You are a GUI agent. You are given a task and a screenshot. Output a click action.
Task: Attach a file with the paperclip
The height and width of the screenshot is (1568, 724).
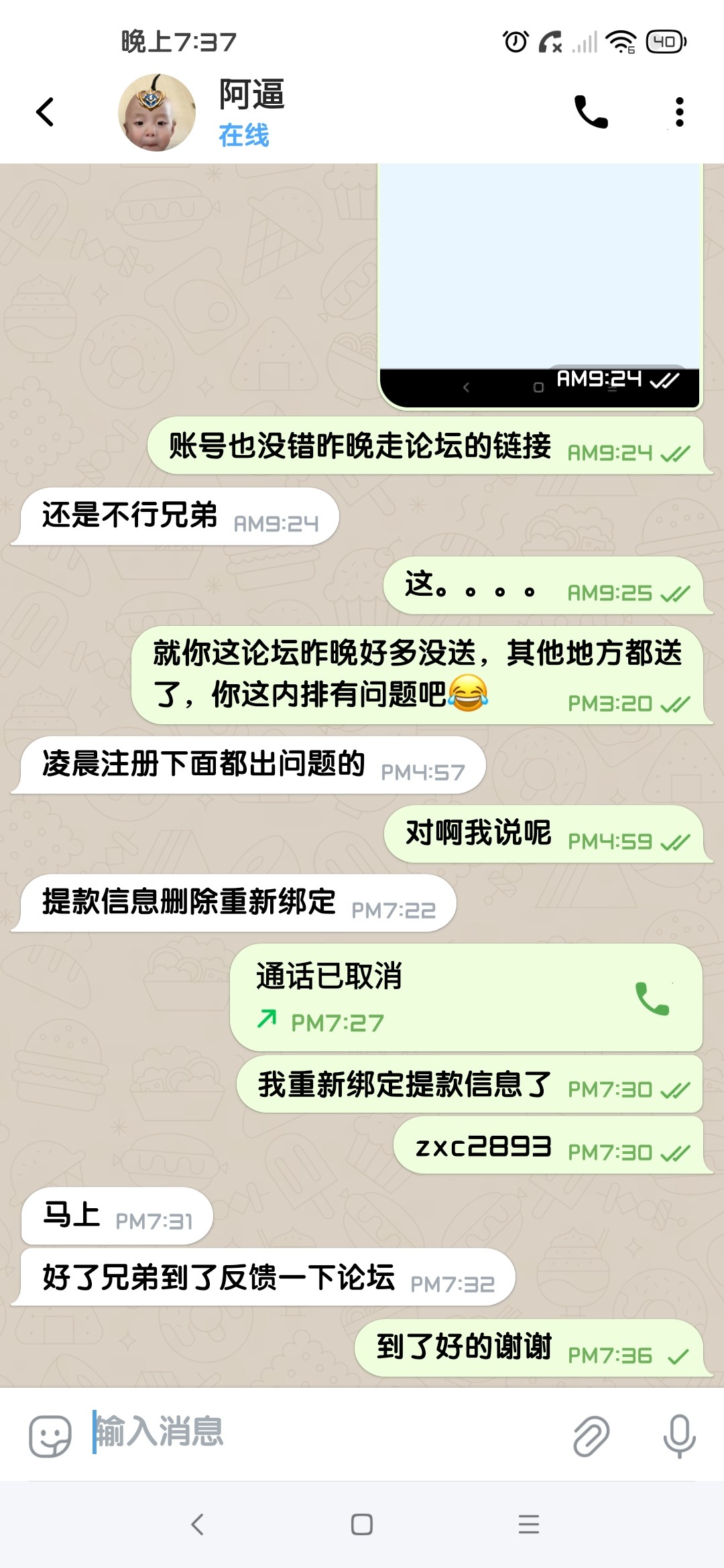(x=591, y=1435)
